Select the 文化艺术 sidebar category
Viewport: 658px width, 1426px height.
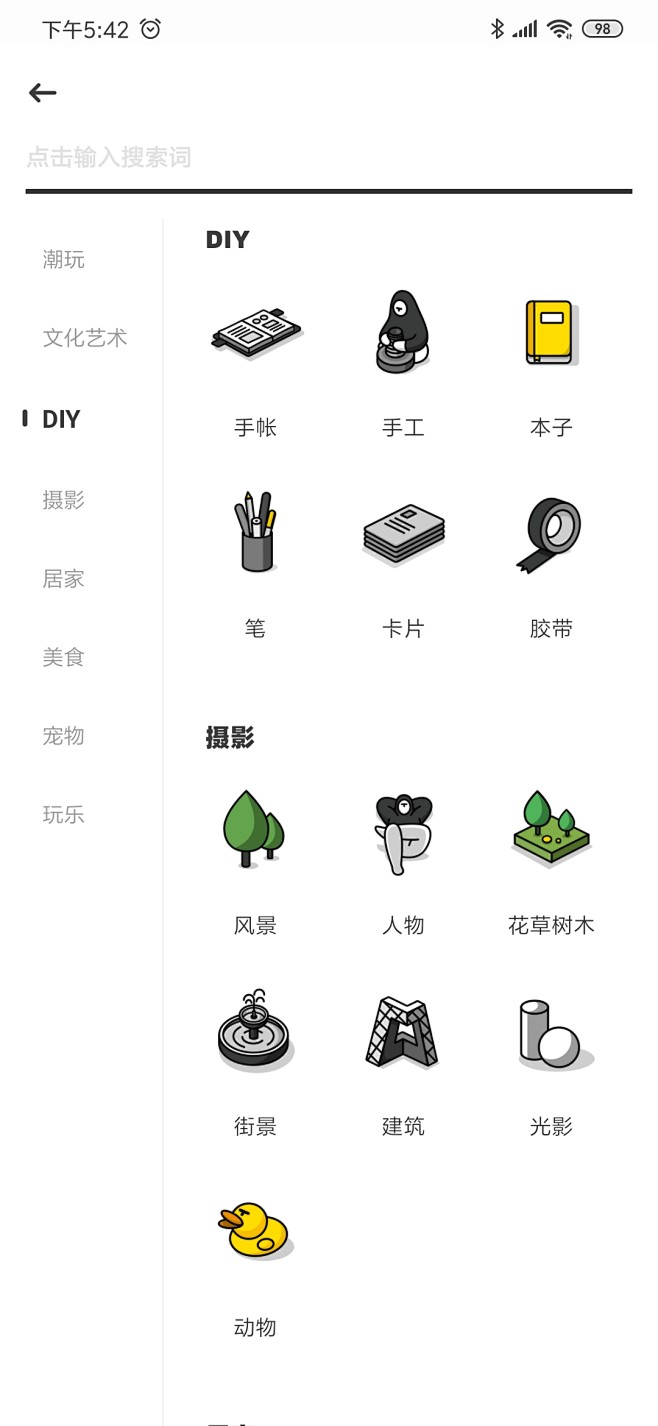point(85,338)
